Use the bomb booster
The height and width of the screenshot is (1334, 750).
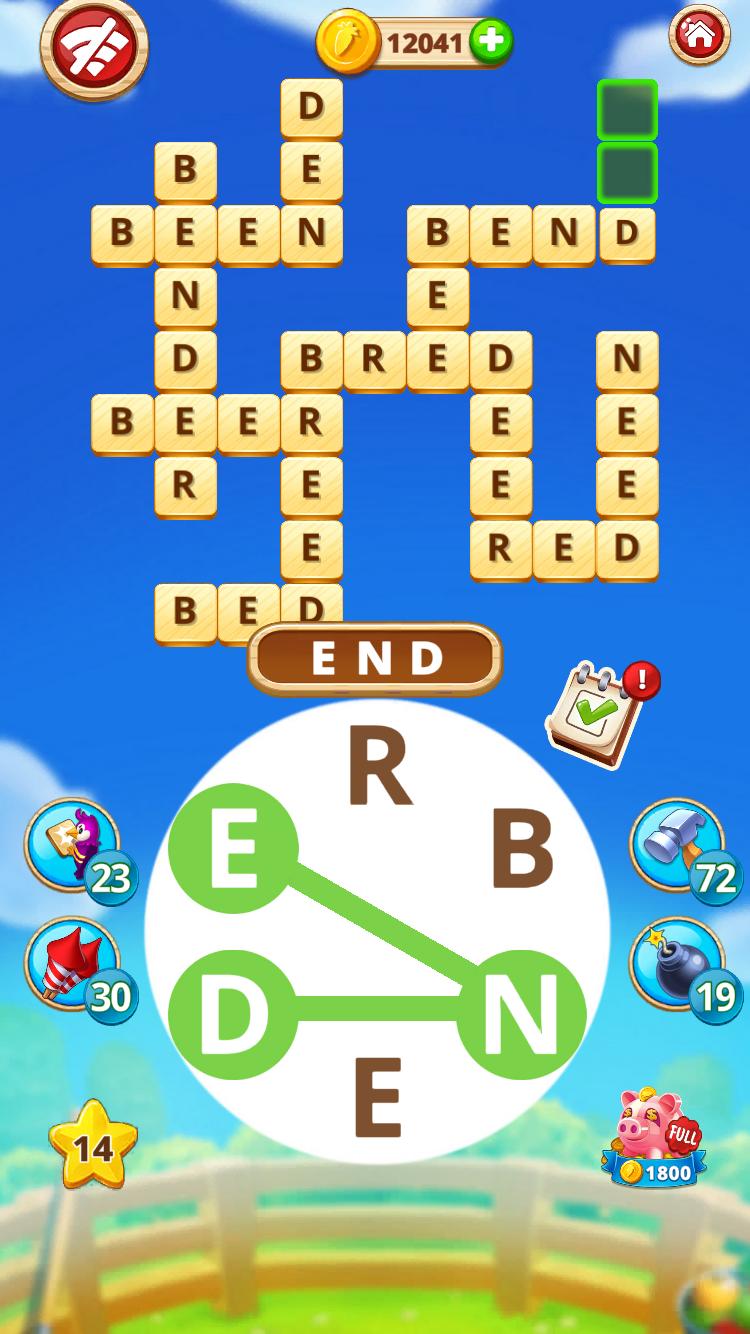[x=677, y=964]
